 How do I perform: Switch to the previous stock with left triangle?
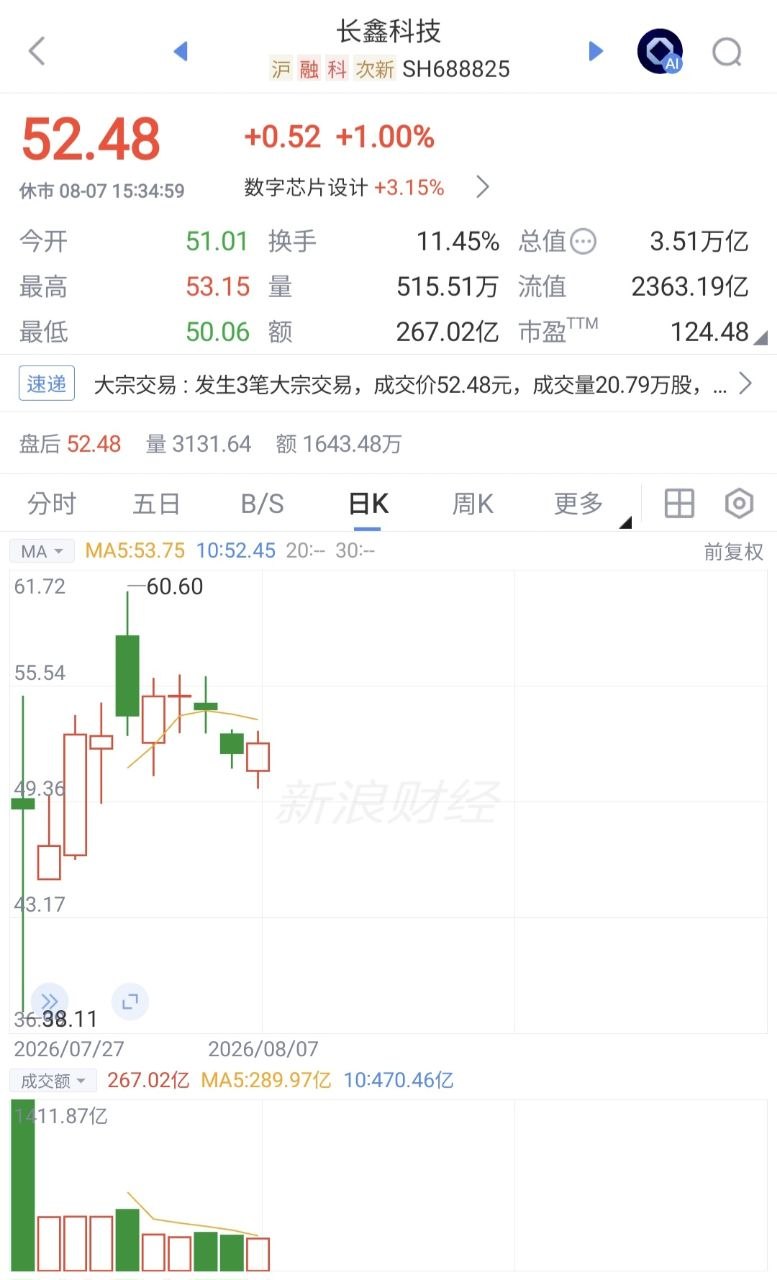(180, 51)
